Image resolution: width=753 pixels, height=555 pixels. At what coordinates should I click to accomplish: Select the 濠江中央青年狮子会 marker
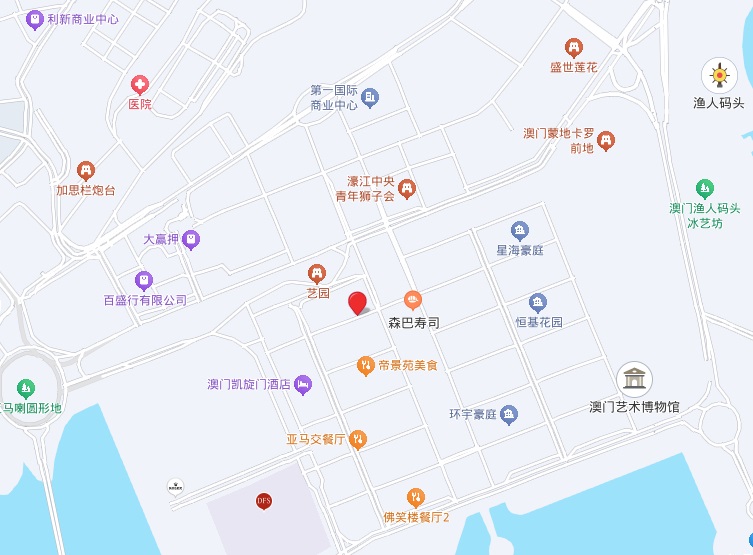tap(407, 188)
